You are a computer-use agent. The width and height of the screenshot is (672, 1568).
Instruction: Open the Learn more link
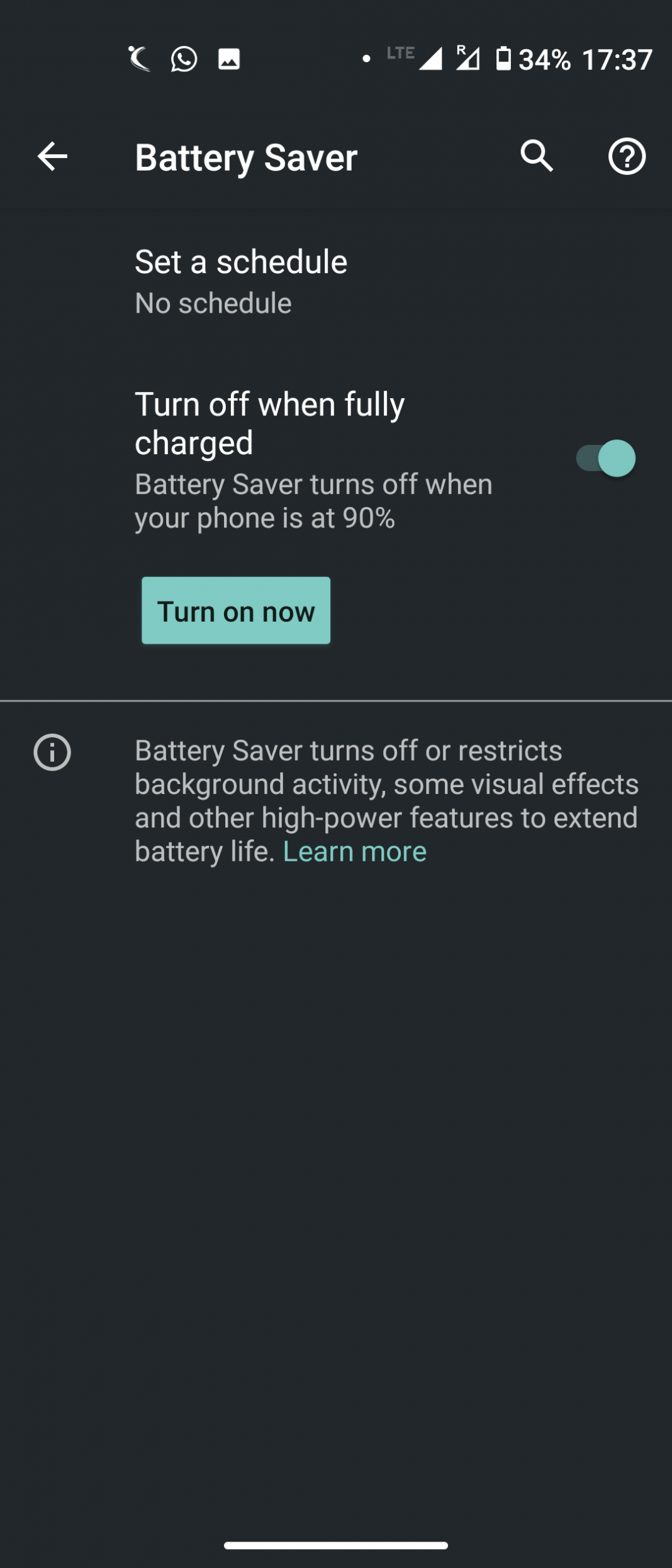355,850
